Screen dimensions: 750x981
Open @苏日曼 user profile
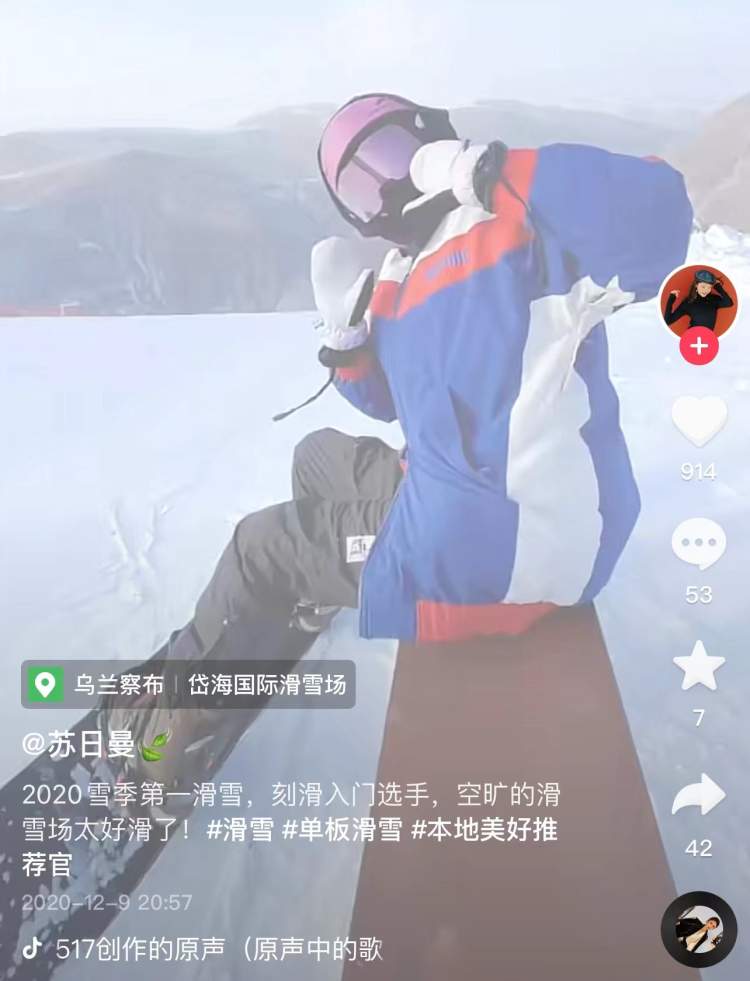click(x=80, y=744)
